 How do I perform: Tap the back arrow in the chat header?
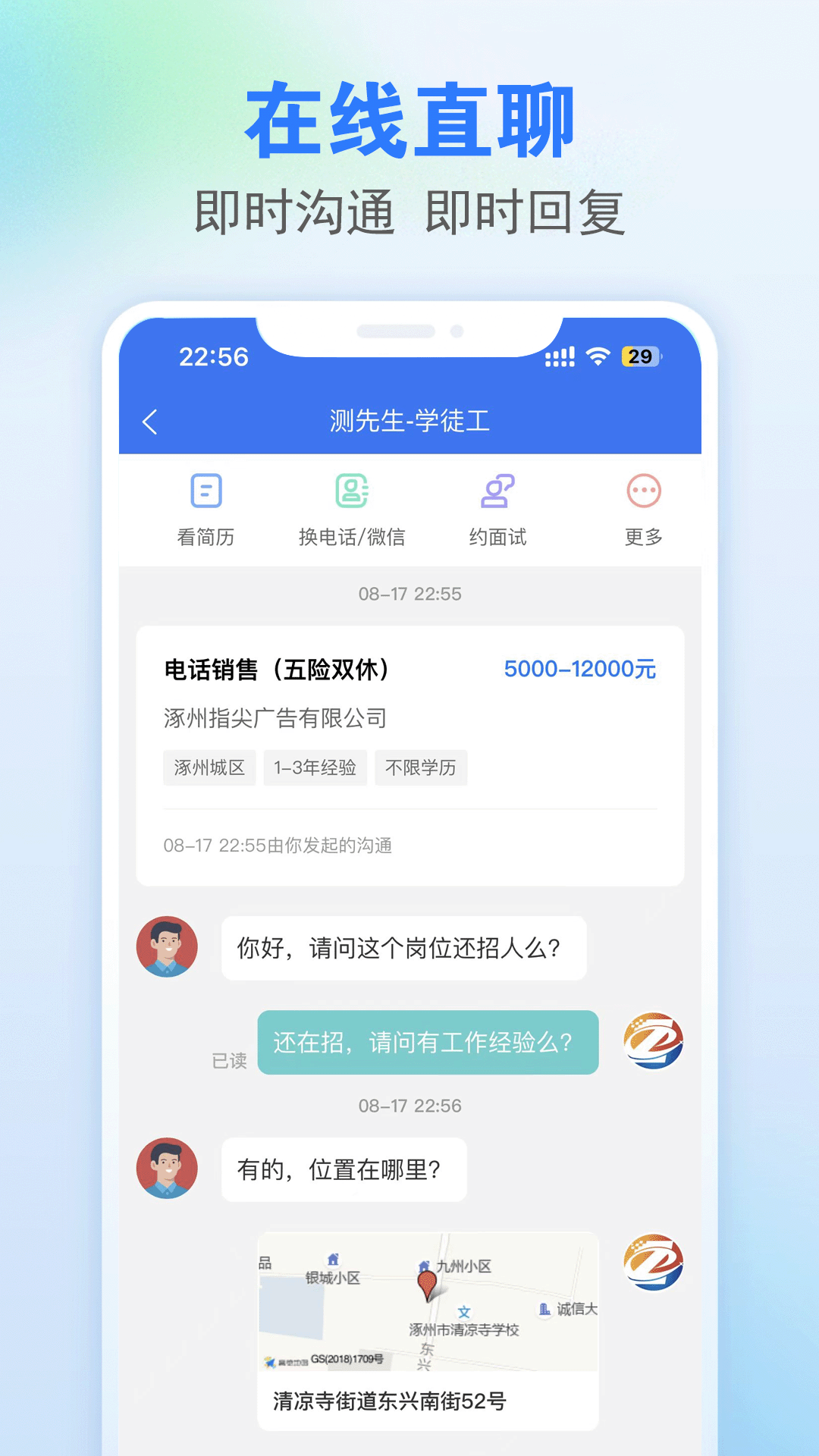pyautogui.click(x=151, y=422)
